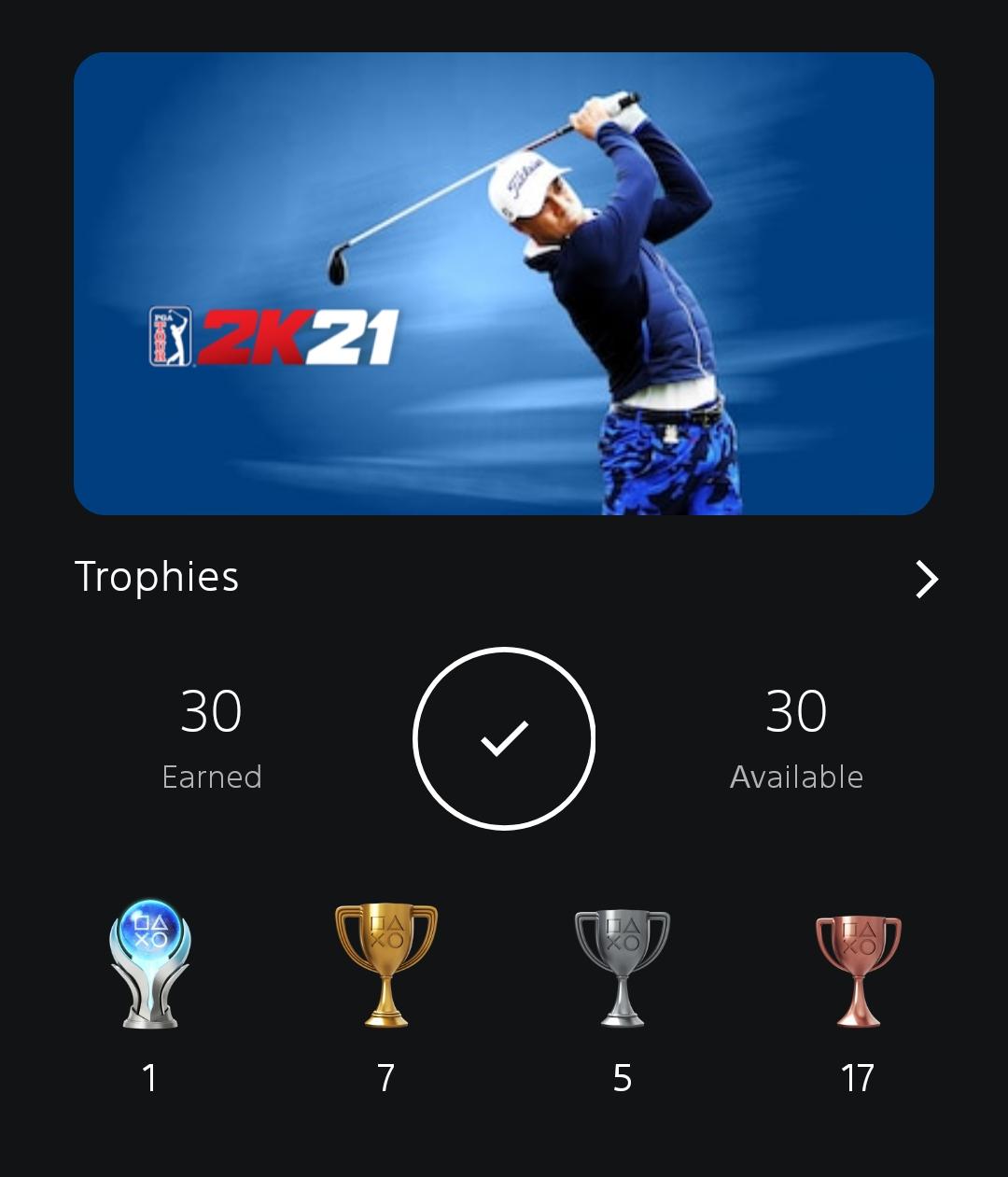
Task: Select the gold trophy icon
Action: [x=385, y=966]
